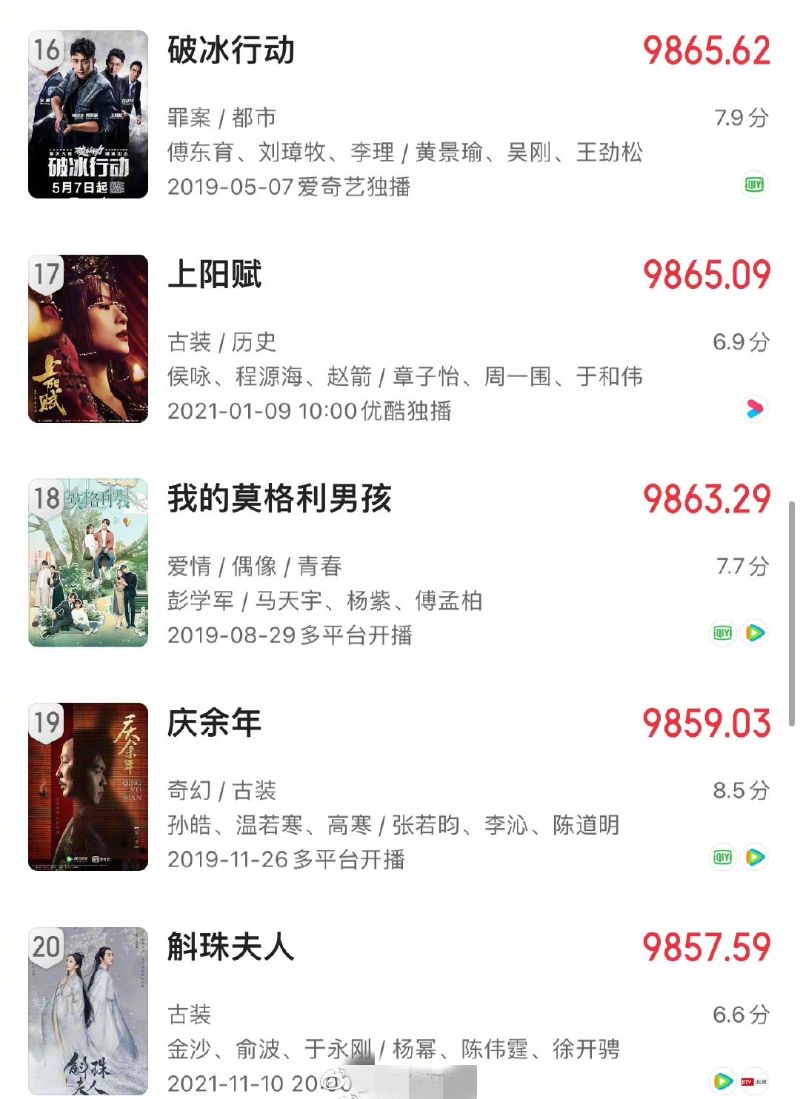Open the 破冰行动 drama entry
The image size is (800, 1099).
pos(231,51)
